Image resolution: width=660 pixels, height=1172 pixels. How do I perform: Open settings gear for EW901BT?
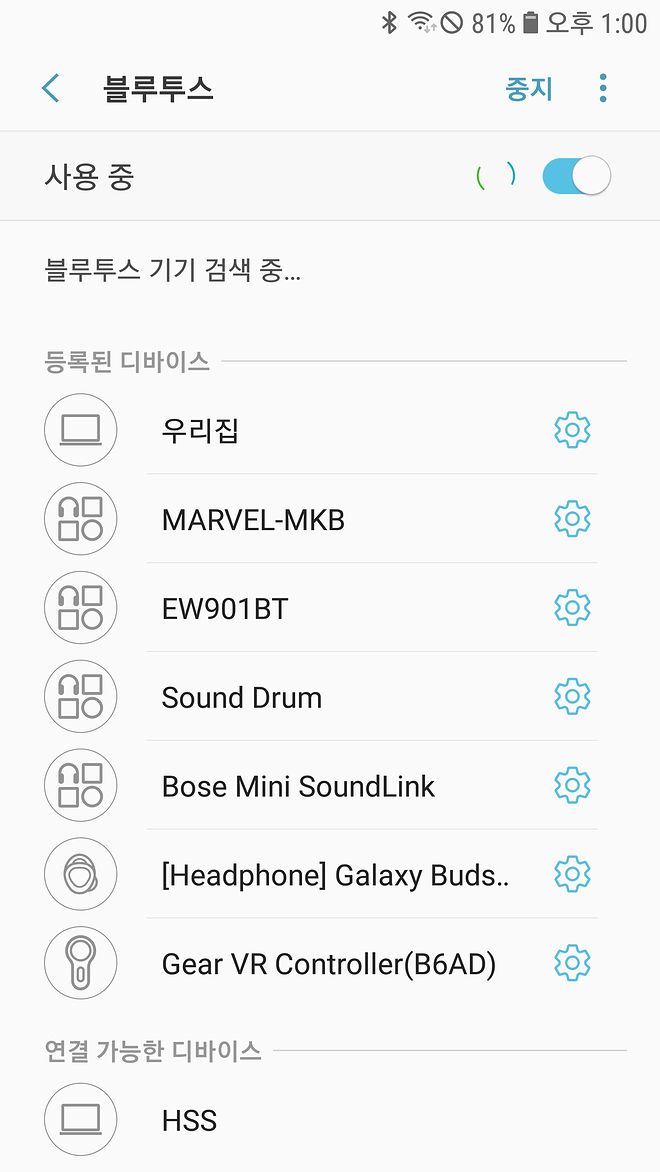point(572,608)
